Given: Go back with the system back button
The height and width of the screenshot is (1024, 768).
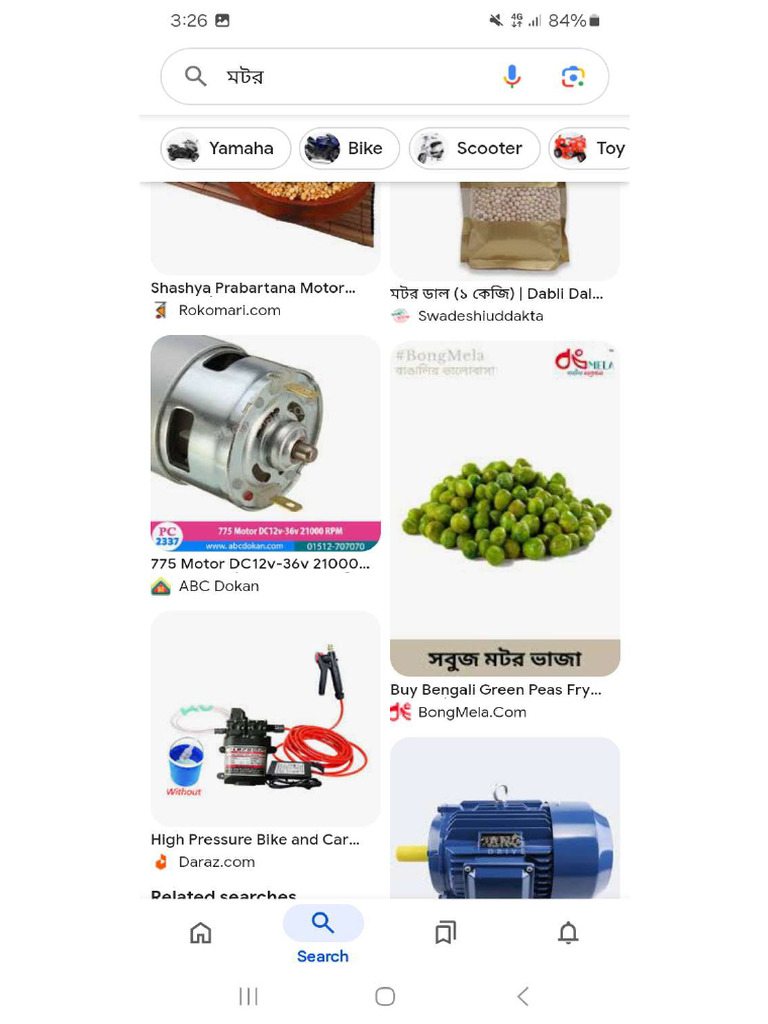Looking at the screenshot, I should click(522, 996).
